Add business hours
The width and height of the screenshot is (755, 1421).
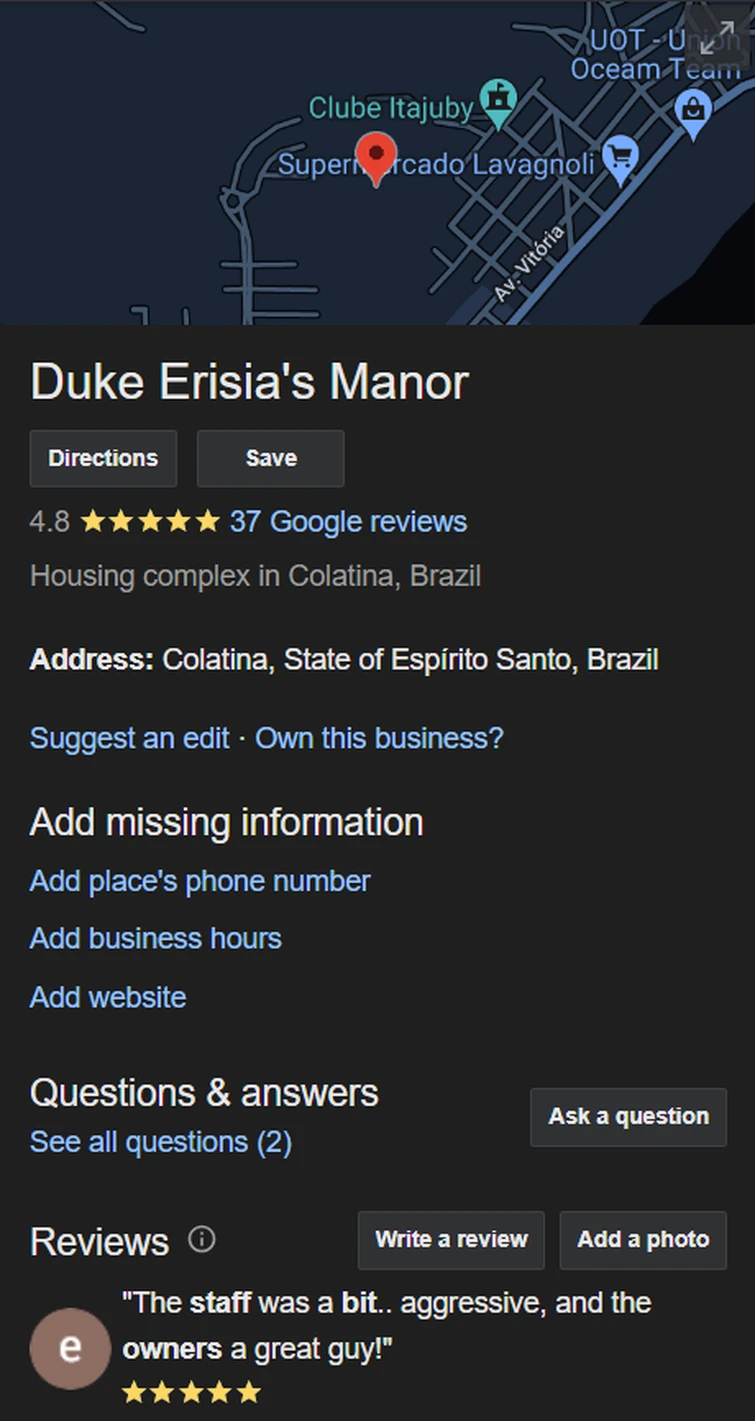[x=156, y=939]
